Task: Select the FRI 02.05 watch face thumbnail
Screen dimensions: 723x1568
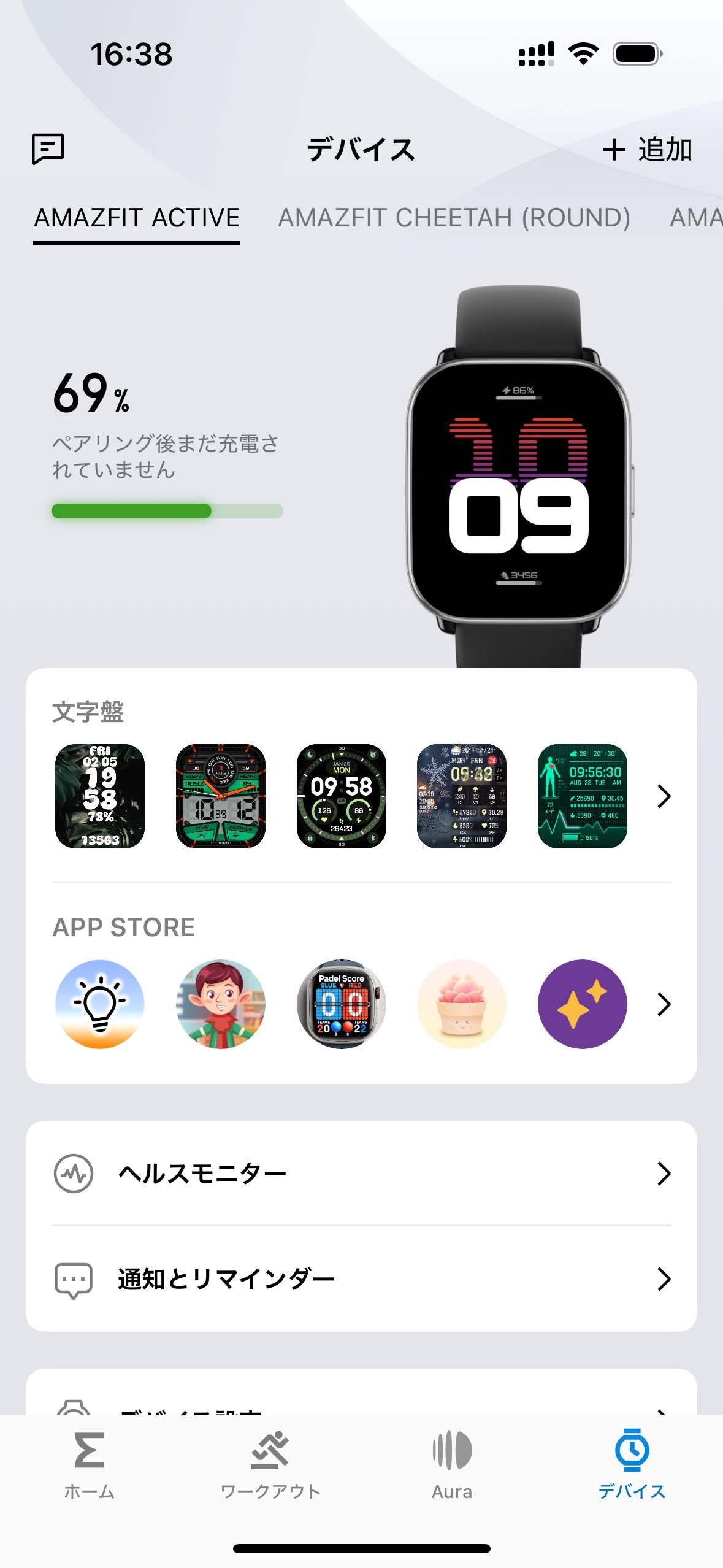Action: coord(100,796)
